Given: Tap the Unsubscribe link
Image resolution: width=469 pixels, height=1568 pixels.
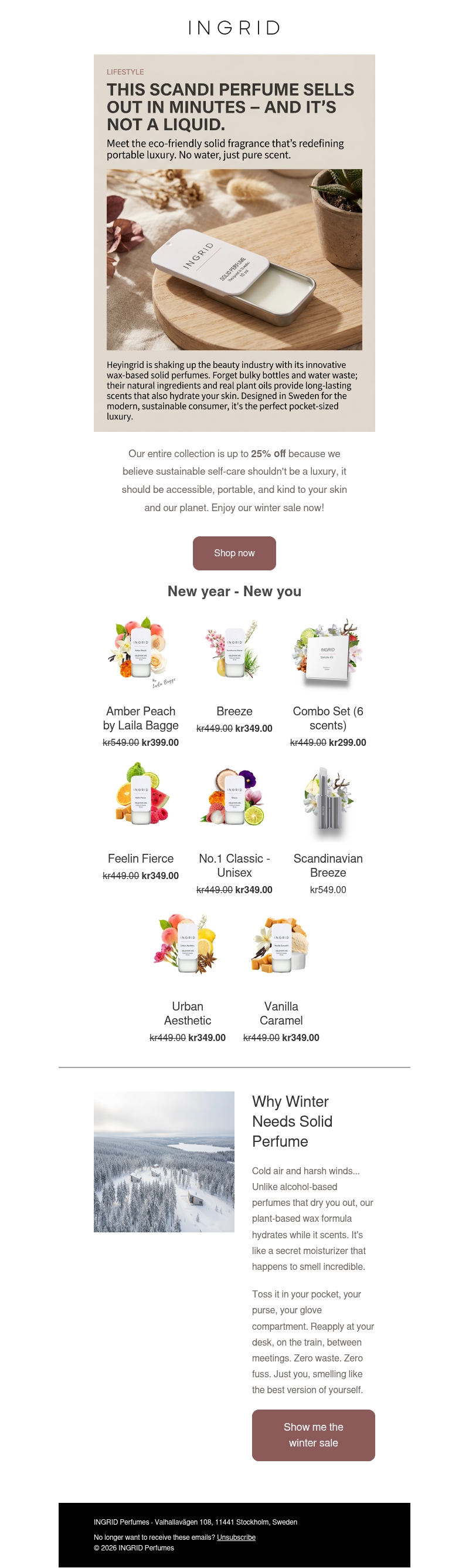Looking at the screenshot, I should pyautogui.click(x=236, y=1537).
